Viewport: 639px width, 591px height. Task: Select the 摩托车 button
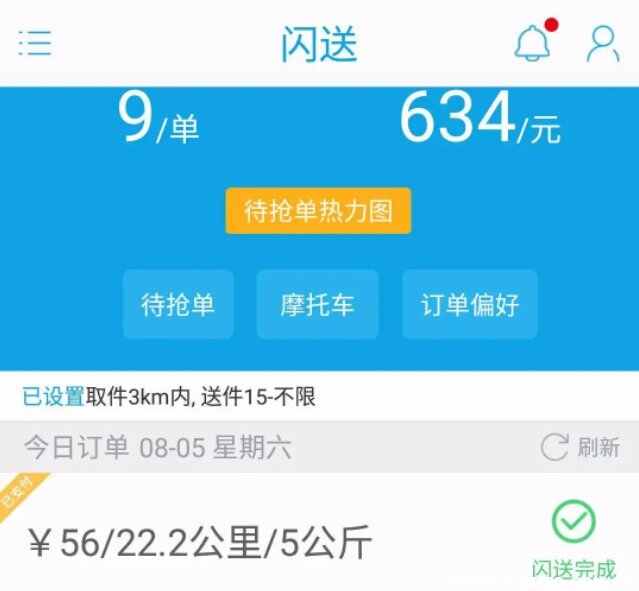tap(317, 304)
